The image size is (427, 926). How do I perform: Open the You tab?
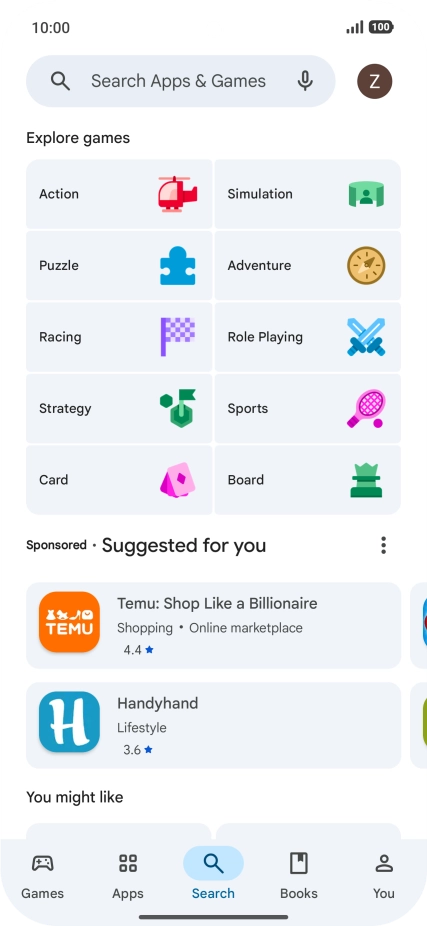(x=384, y=875)
